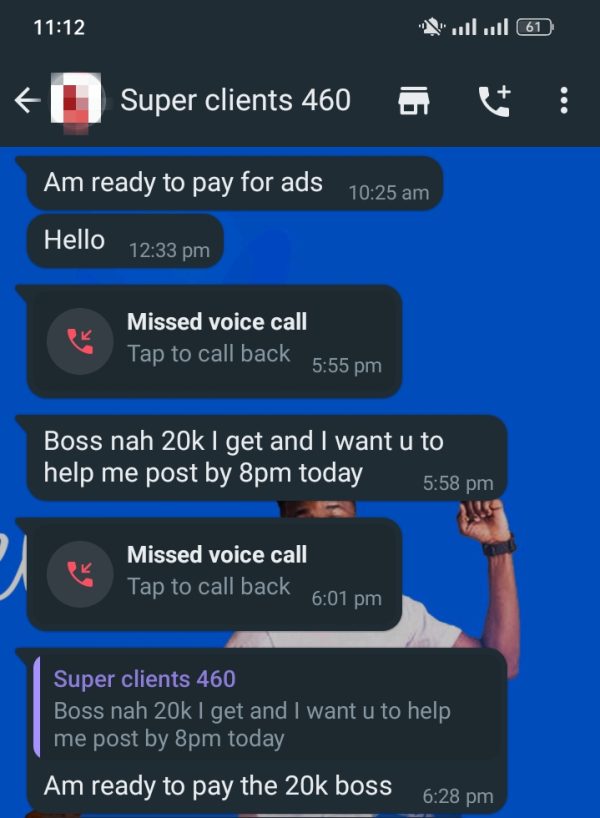This screenshot has width=600, height=818.
Task: Open the Super clients 460 contact profile
Action: 235,100
